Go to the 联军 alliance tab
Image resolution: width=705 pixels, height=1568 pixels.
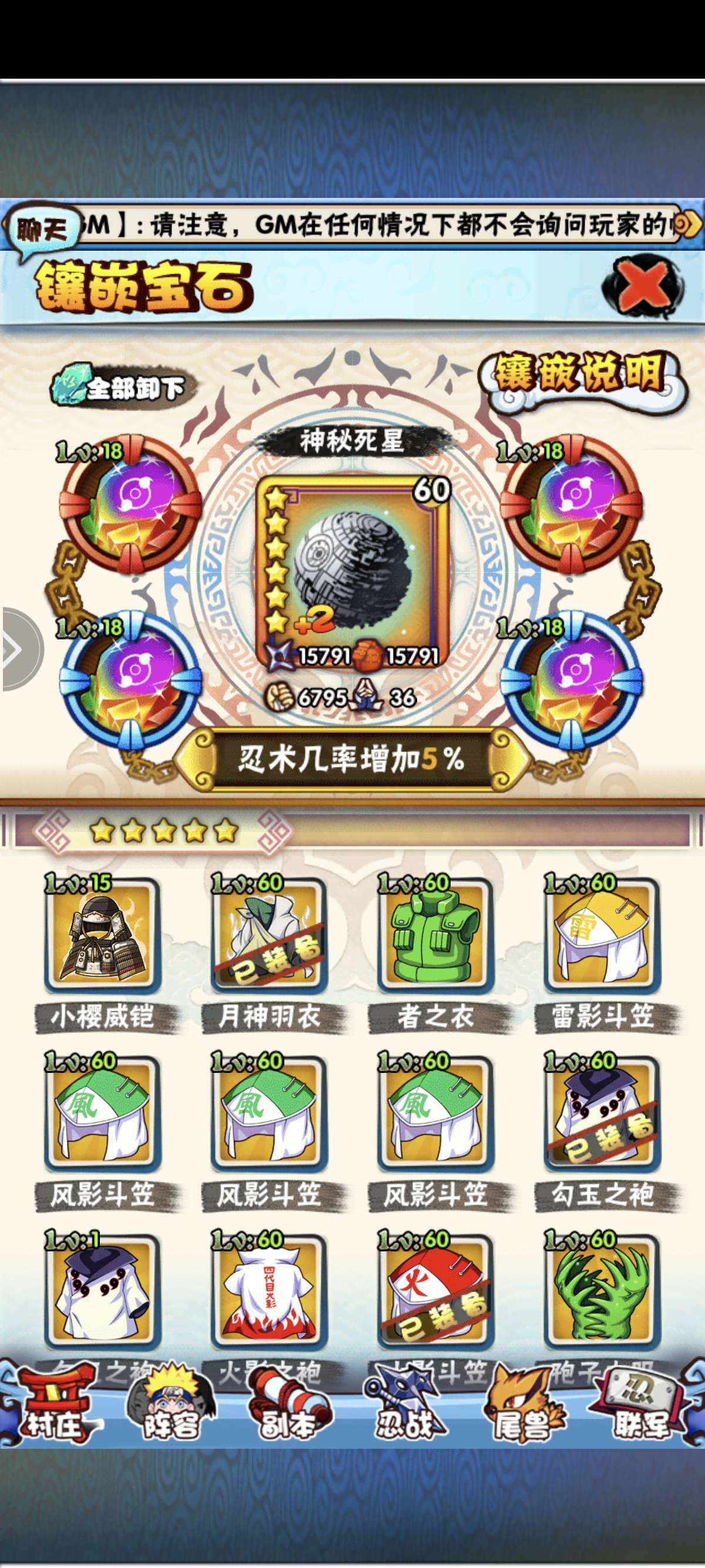tap(639, 1411)
